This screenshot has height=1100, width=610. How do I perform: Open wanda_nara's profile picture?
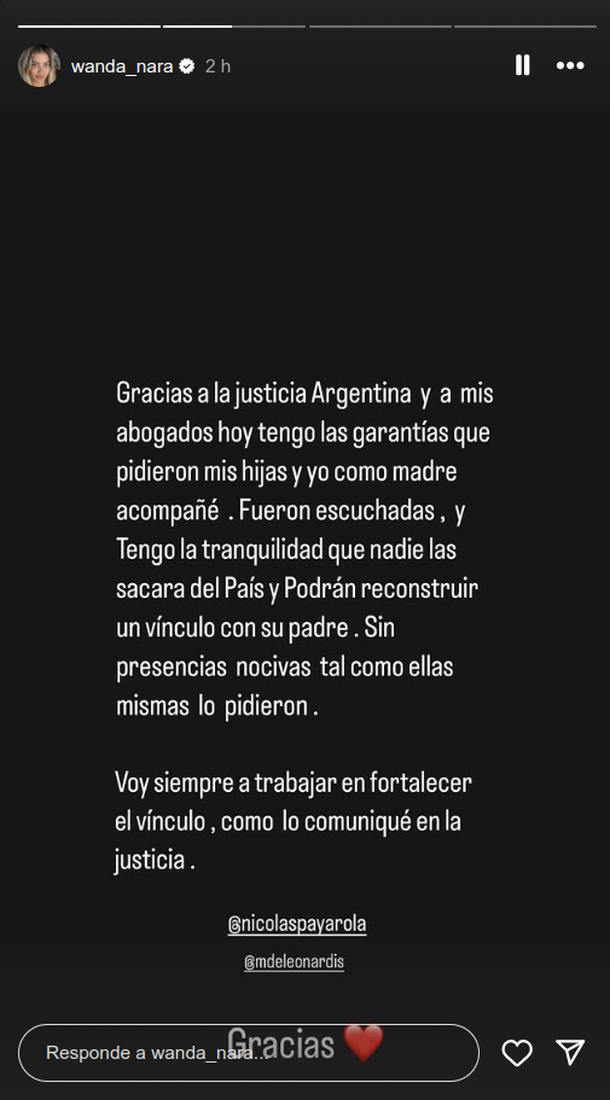(39, 66)
